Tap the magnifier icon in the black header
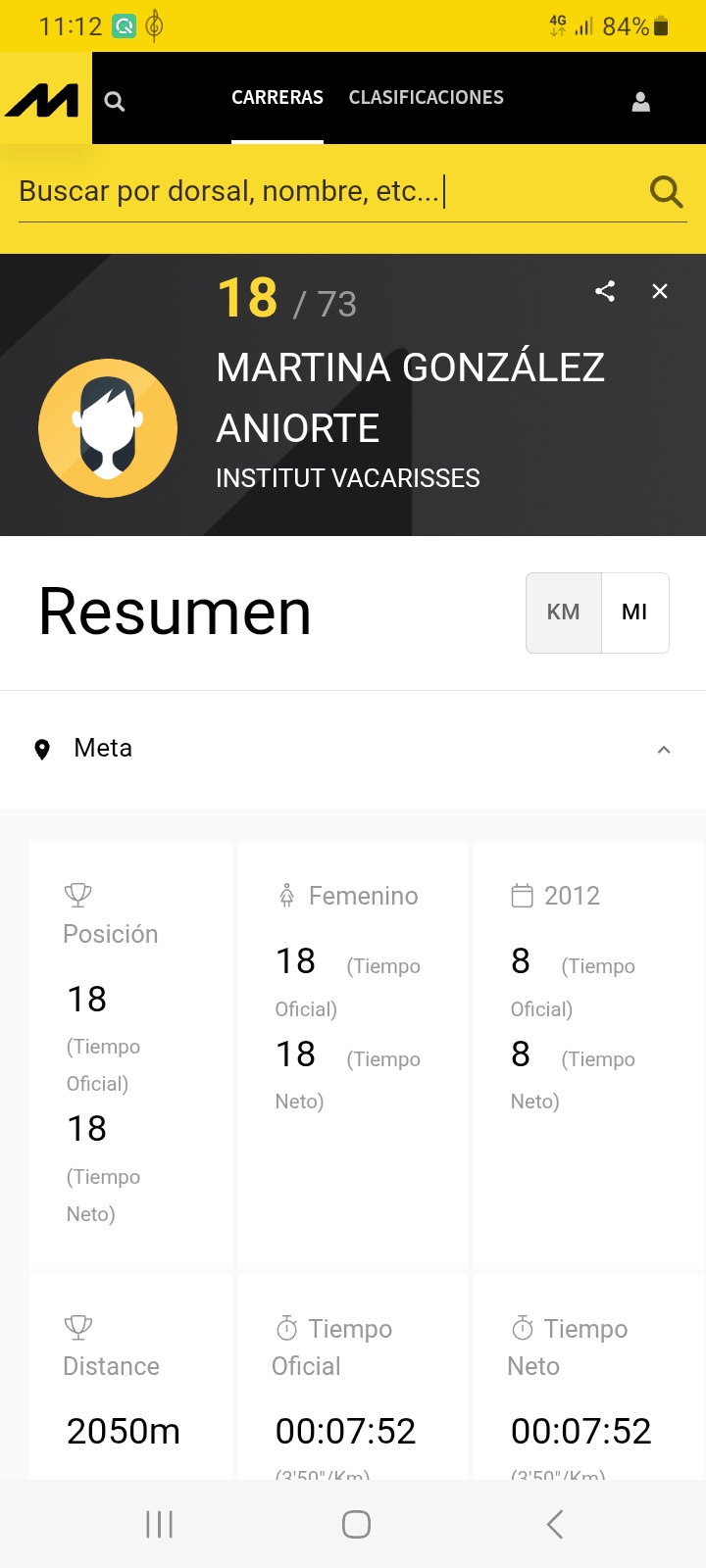The width and height of the screenshot is (706, 1568). coord(115,101)
